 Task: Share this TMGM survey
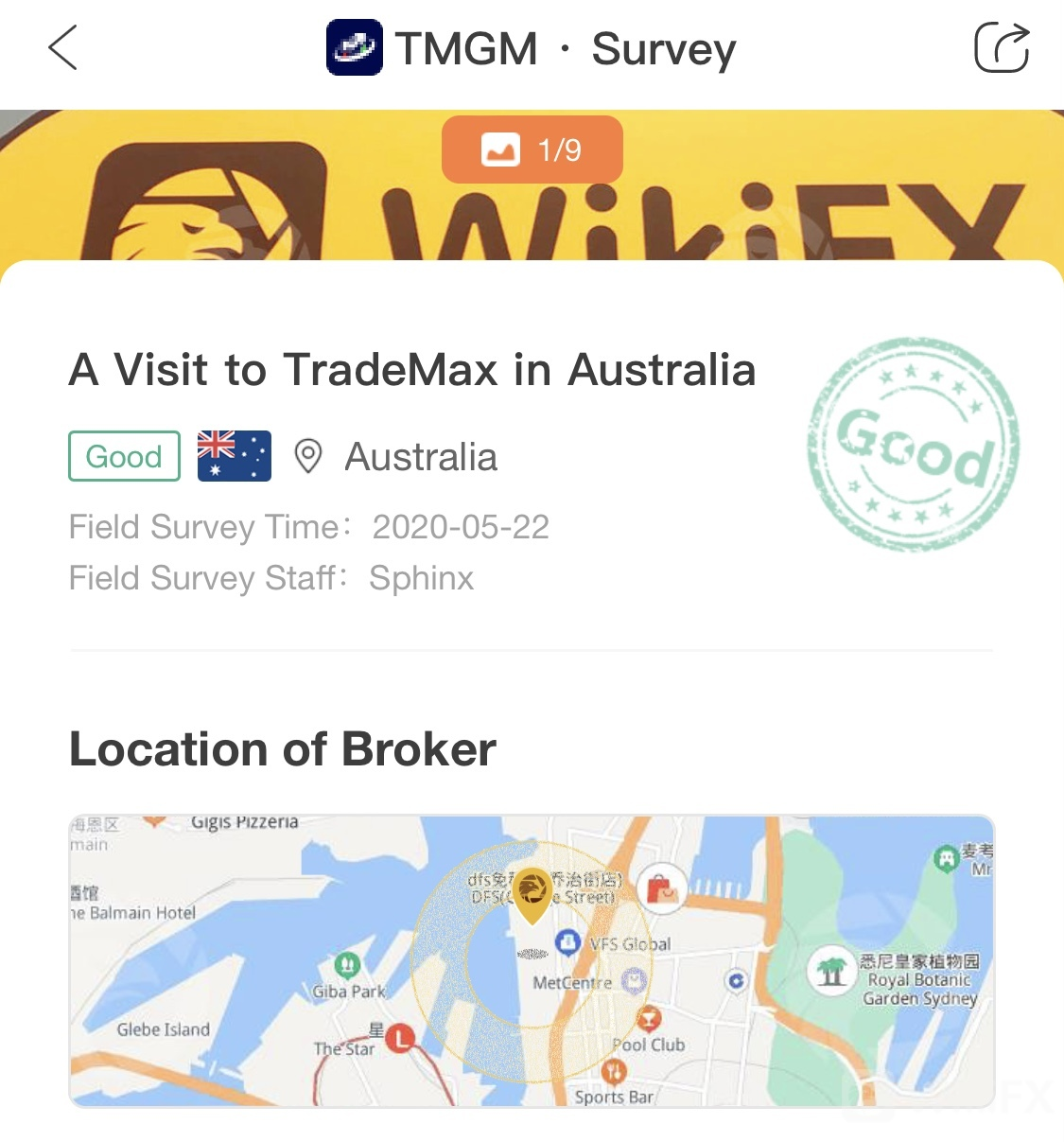tap(1002, 47)
